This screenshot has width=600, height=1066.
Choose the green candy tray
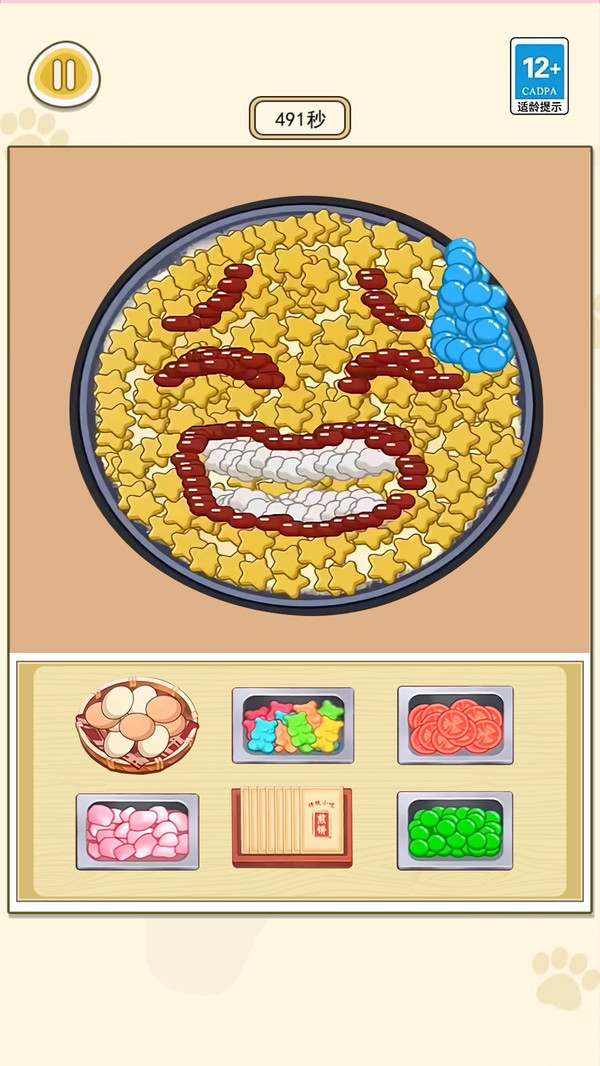tap(455, 830)
